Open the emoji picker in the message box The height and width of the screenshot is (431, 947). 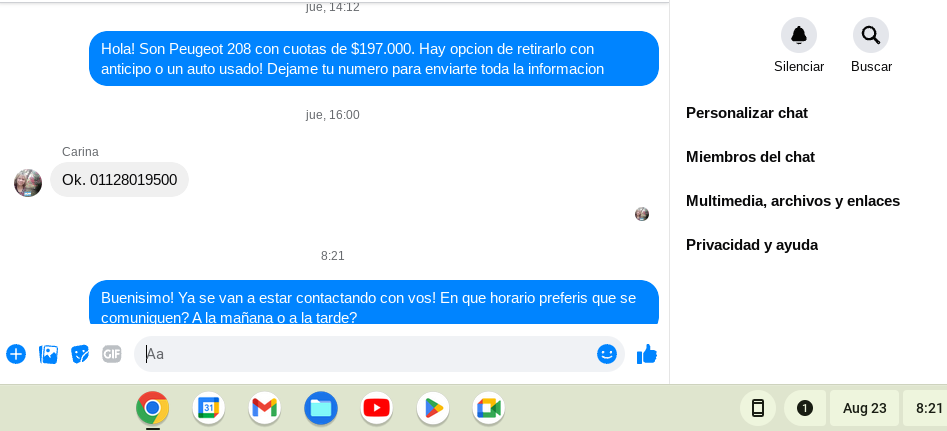[x=606, y=354]
